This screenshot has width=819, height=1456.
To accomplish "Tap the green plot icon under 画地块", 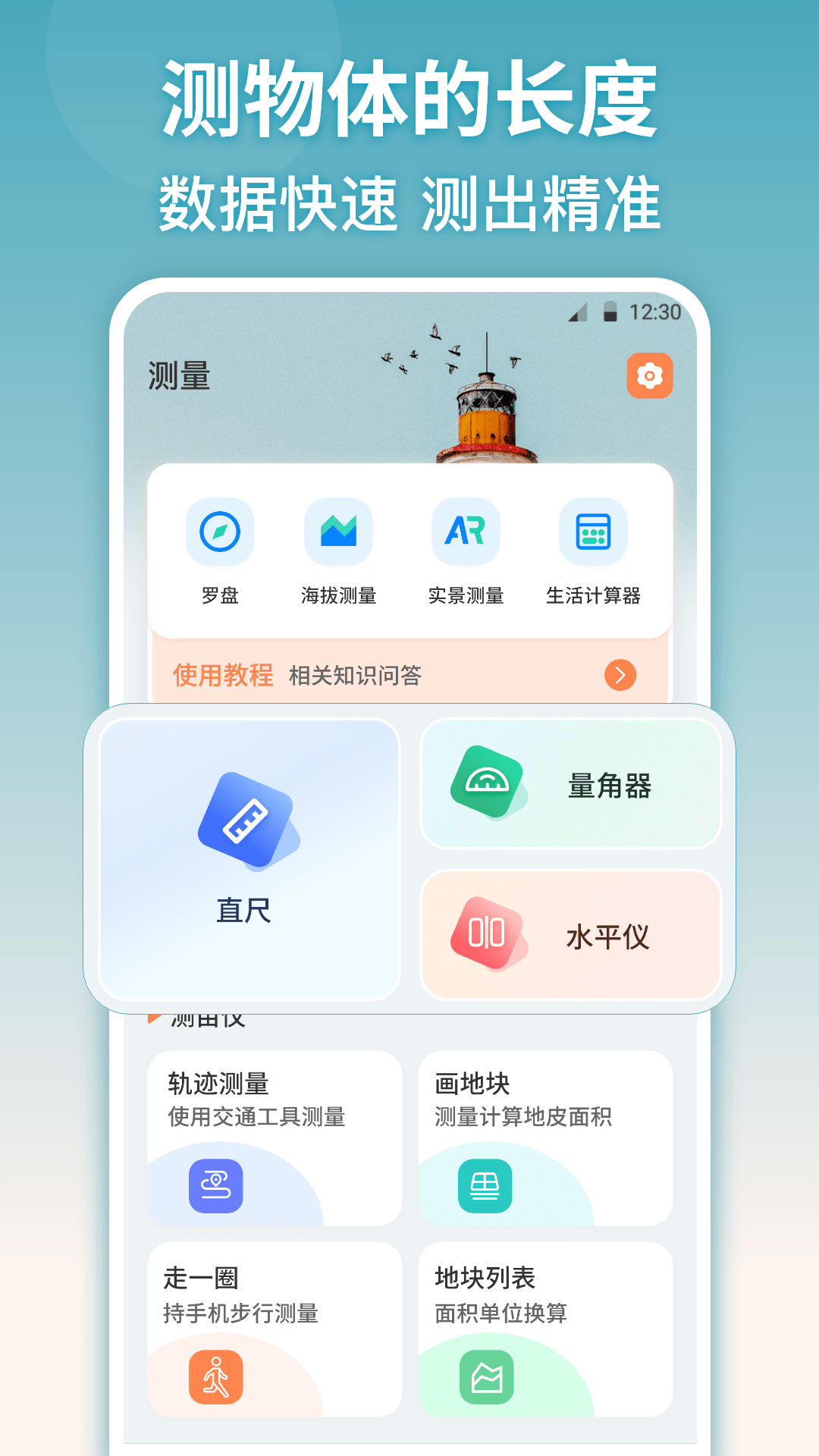I will tap(484, 1187).
